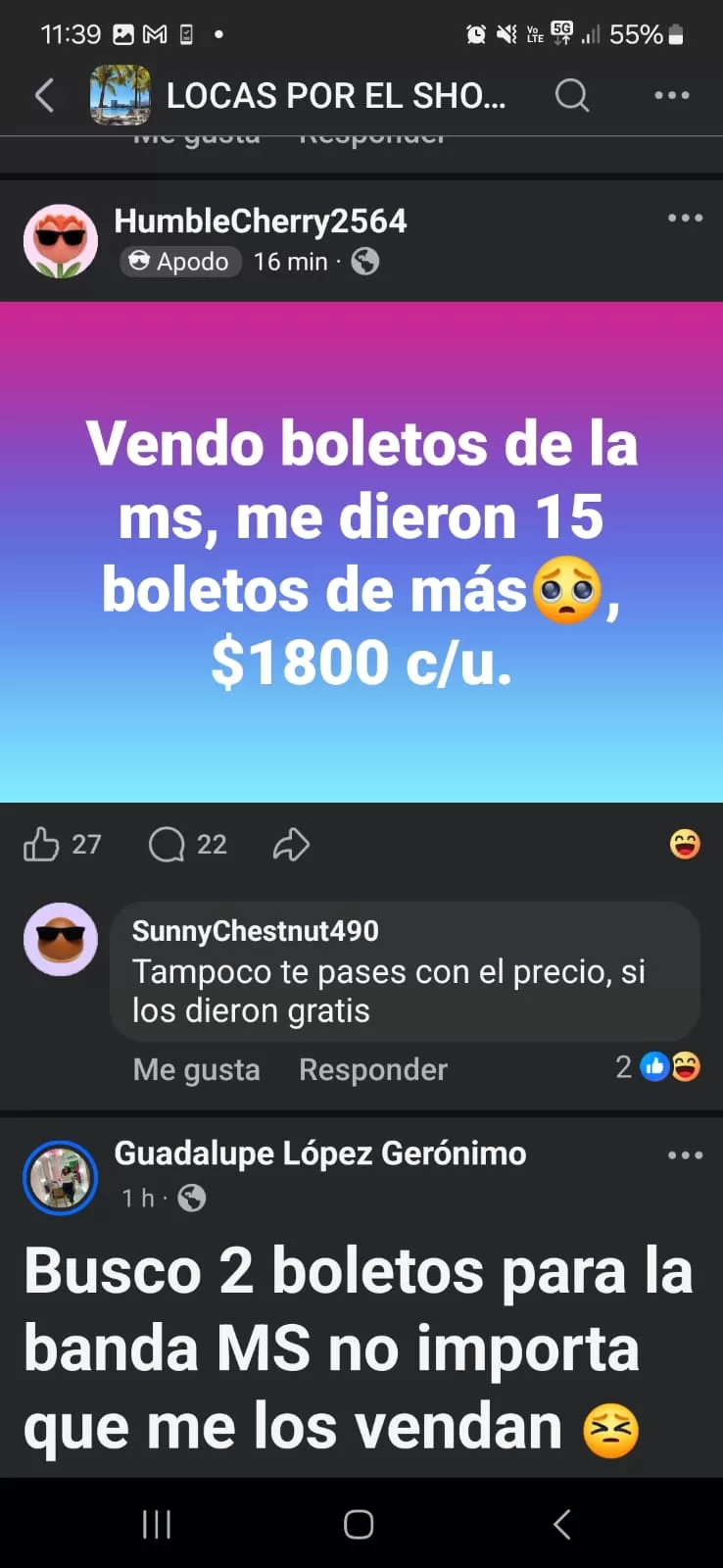
Task: Open the group overflow menu in header
Action: pyautogui.click(x=671, y=95)
